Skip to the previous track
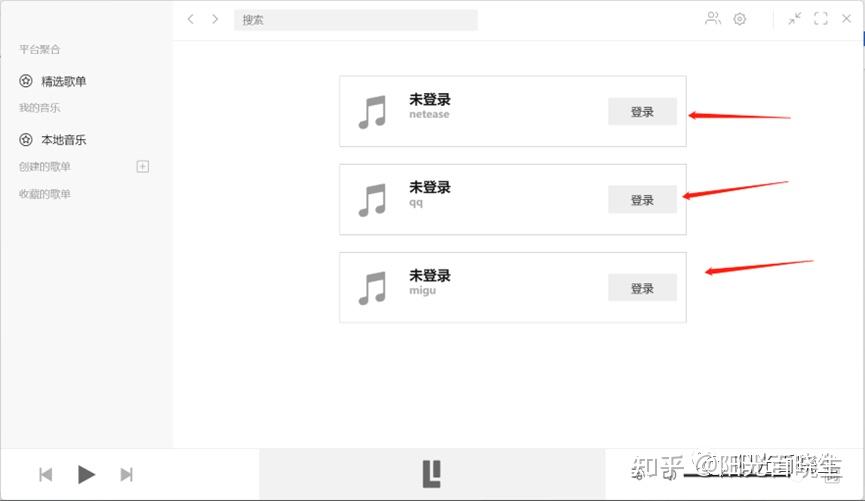865x501 pixels. click(46, 474)
